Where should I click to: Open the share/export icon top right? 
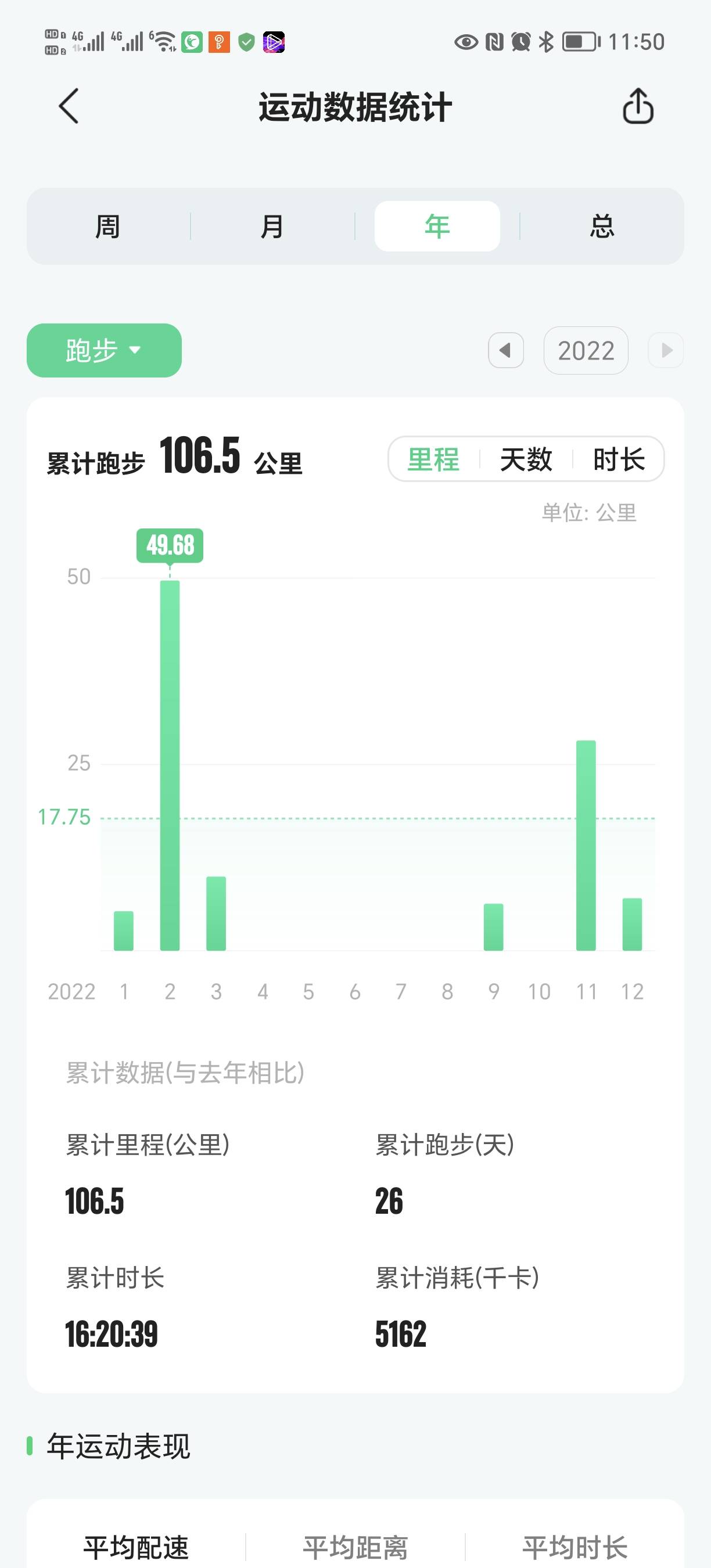tap(638, 106)
